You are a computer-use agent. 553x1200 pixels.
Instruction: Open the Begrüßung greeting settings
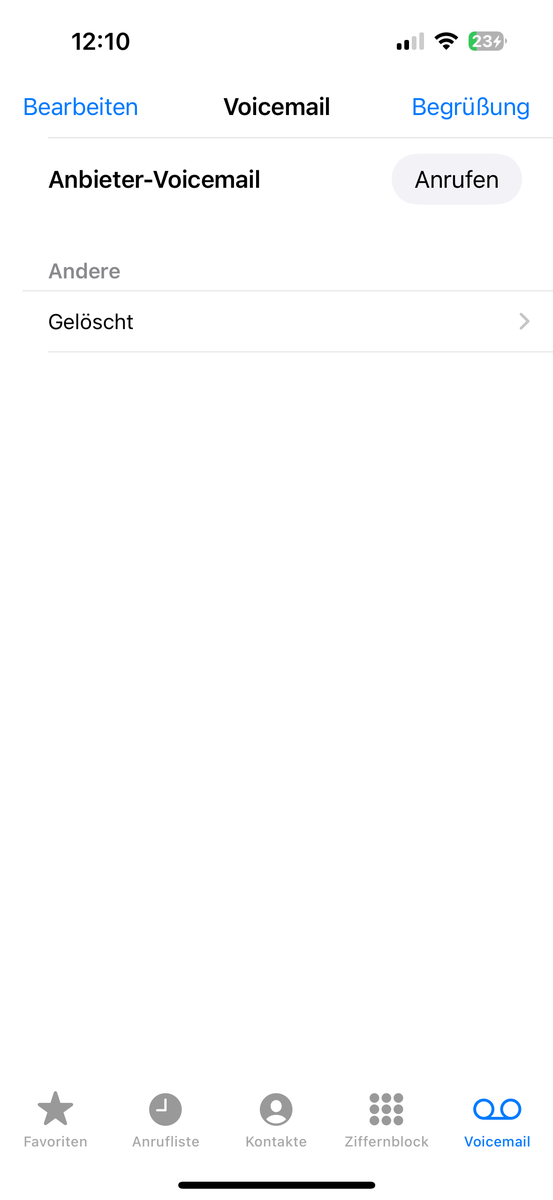click(x=471, y=107)
